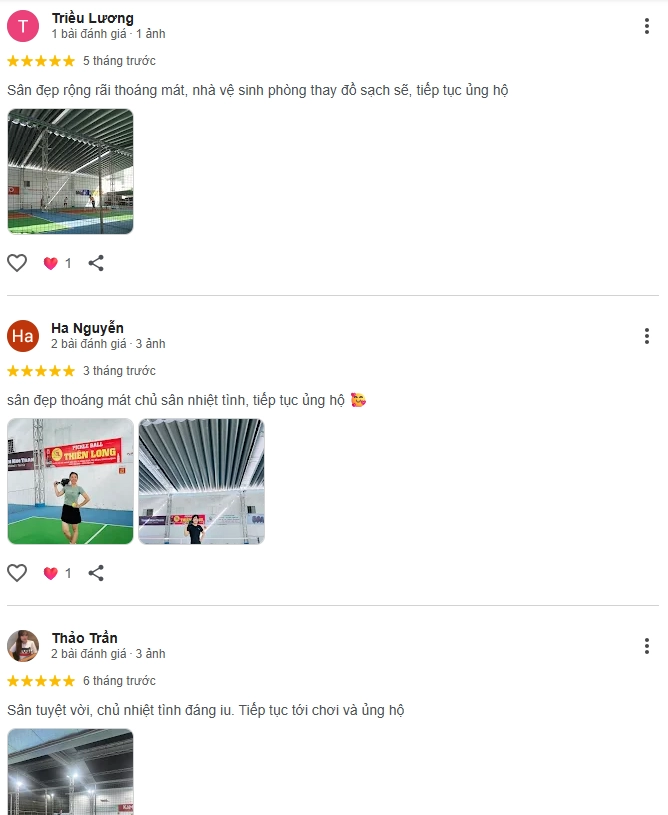View Thảo Trần's profile
Viewport: 668px width, 815px height.
click(x=84, y=638)
